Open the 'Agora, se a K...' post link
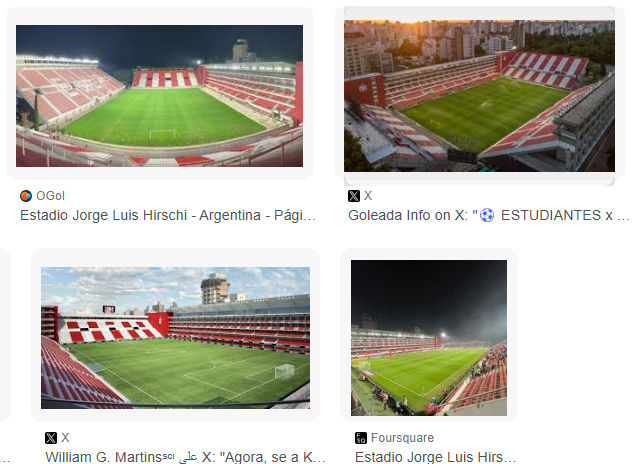The image size is (632, 464). pos(186,457)
